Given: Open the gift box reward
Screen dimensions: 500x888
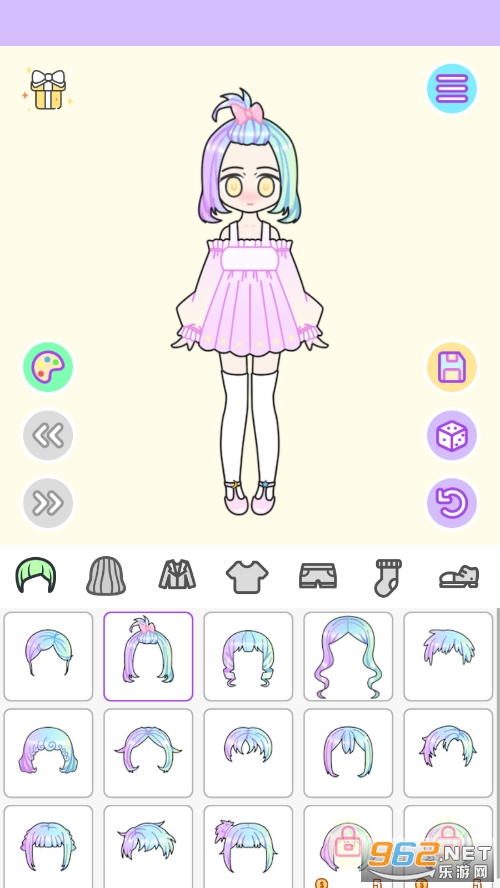Looking at the screenshot, I should coord(48,89).
